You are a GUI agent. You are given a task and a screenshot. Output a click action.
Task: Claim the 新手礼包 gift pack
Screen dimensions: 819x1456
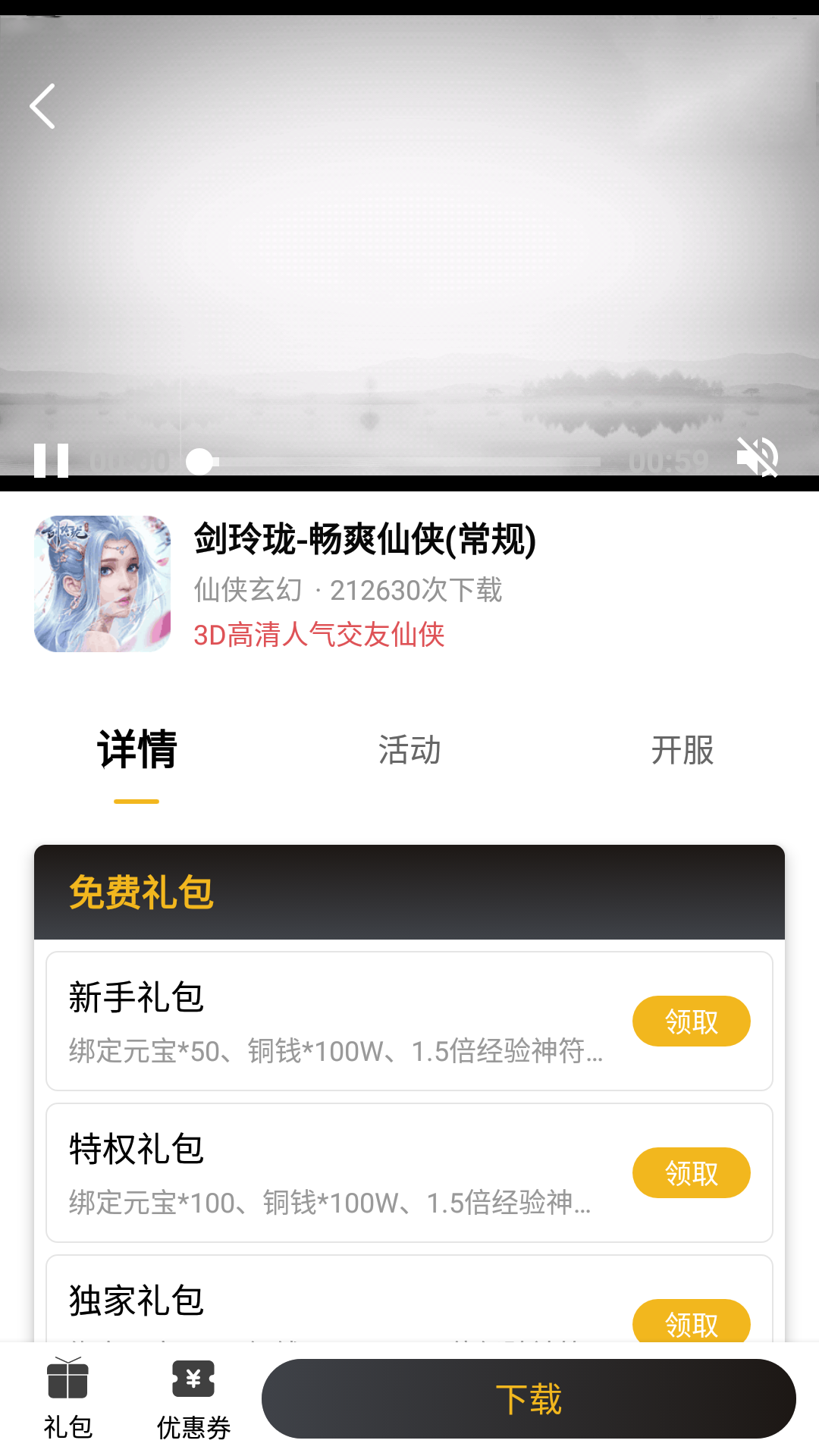691,1021
